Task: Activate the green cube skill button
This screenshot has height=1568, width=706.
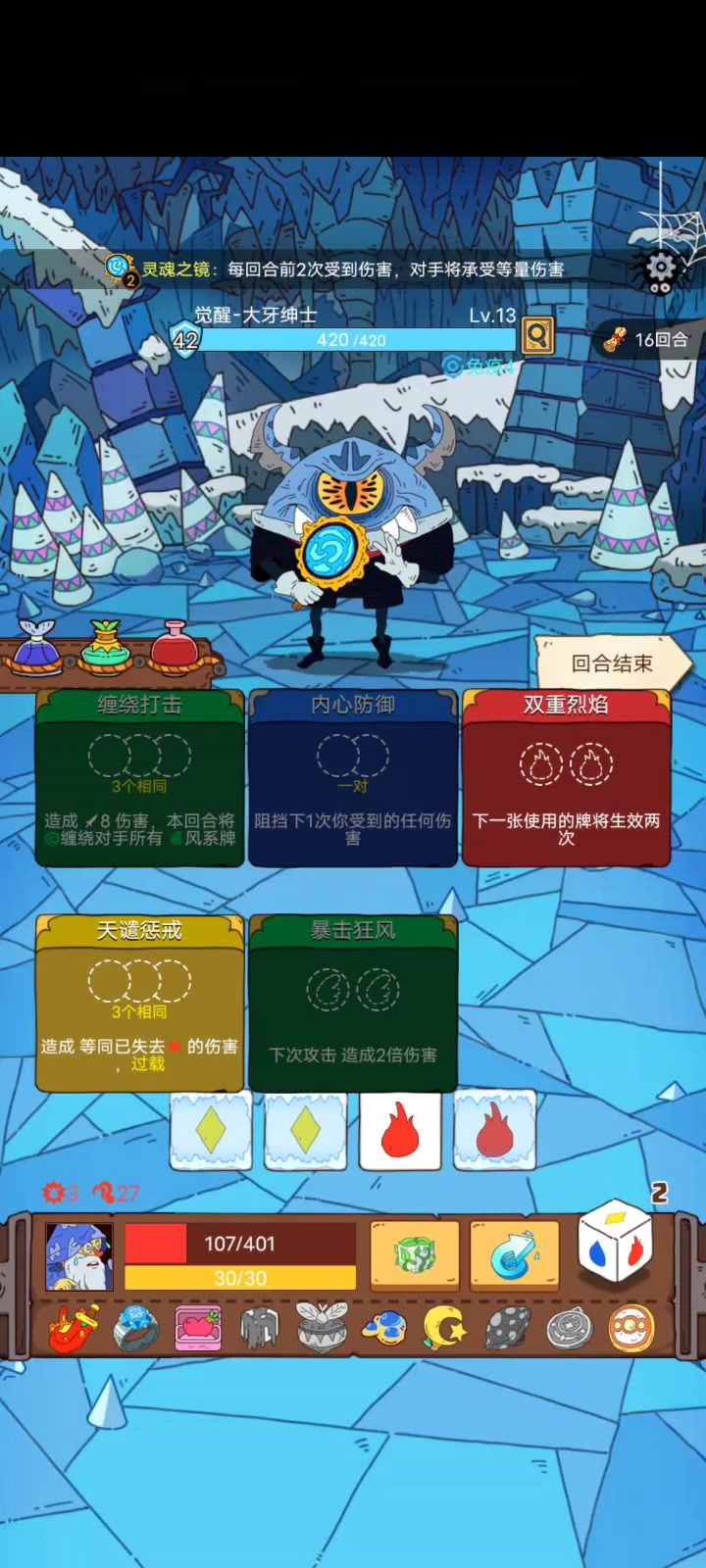Action: point(415,1254)
